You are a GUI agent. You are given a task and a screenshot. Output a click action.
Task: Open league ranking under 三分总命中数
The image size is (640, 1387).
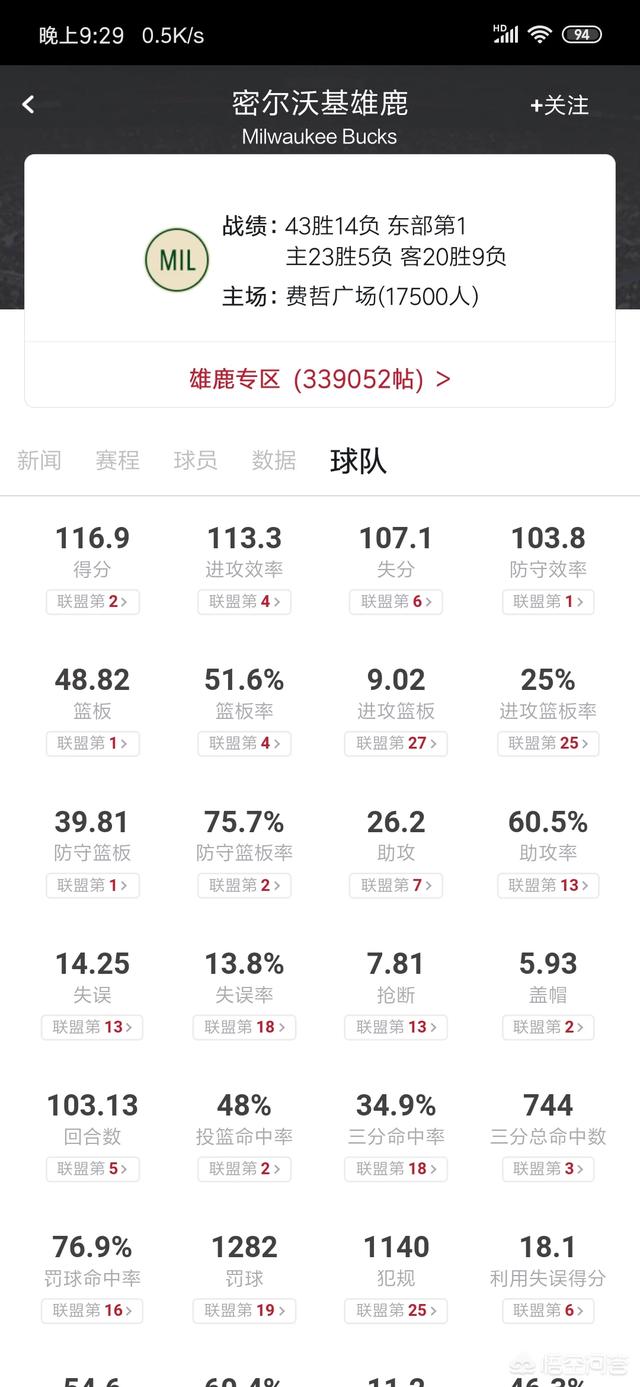[548, 1169]
